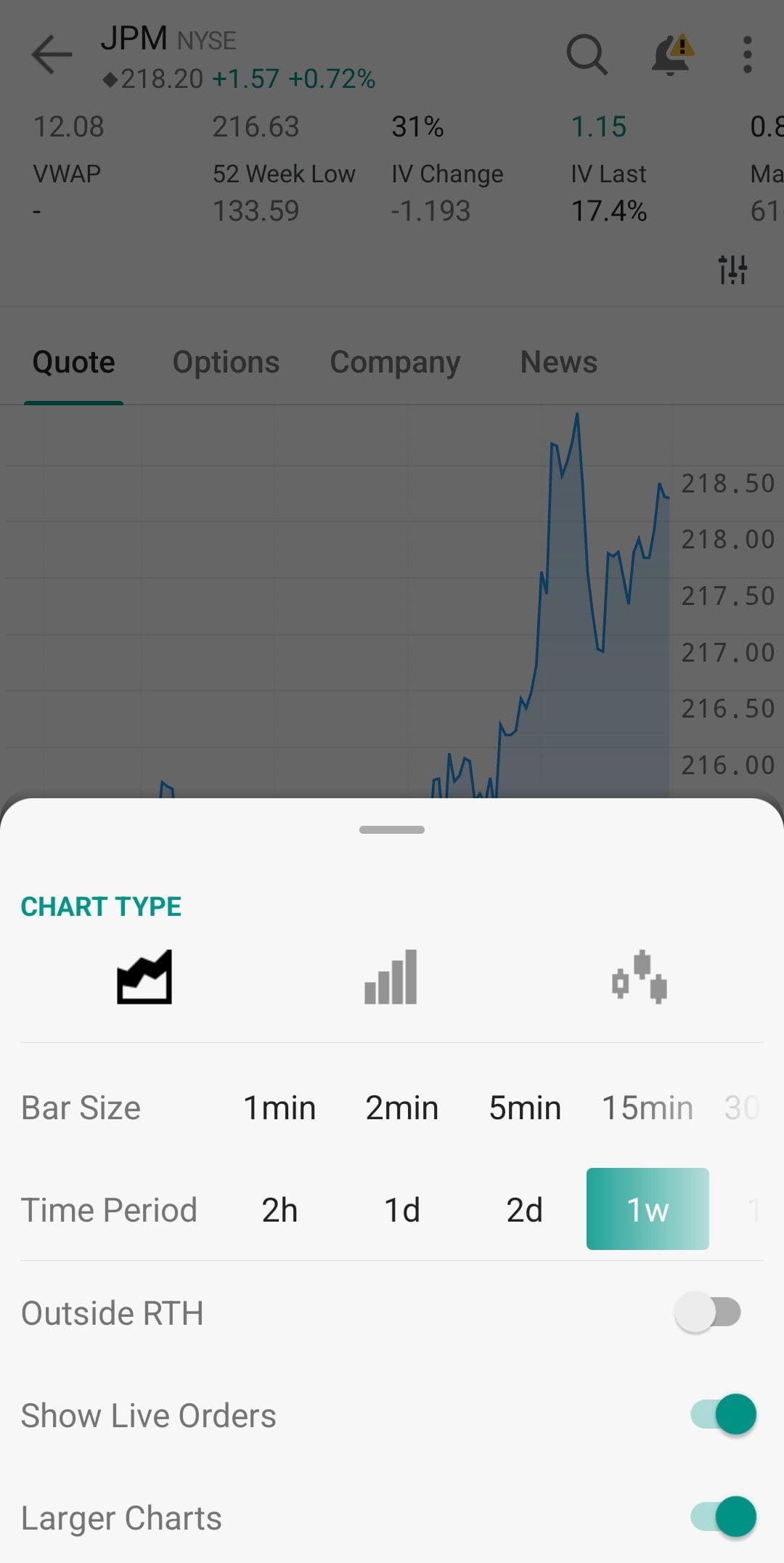Open the chart settings sliders icon

pyautogui.click(x=733, y=269)
